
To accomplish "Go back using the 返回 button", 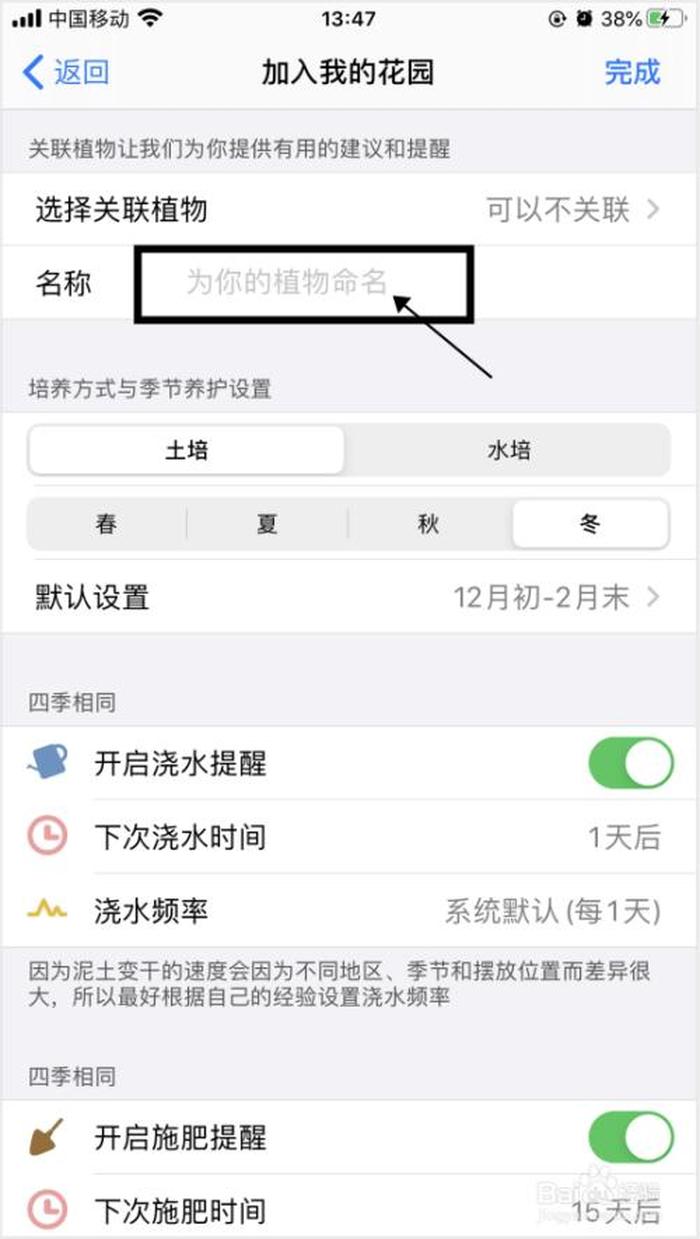I will (66, 72).
